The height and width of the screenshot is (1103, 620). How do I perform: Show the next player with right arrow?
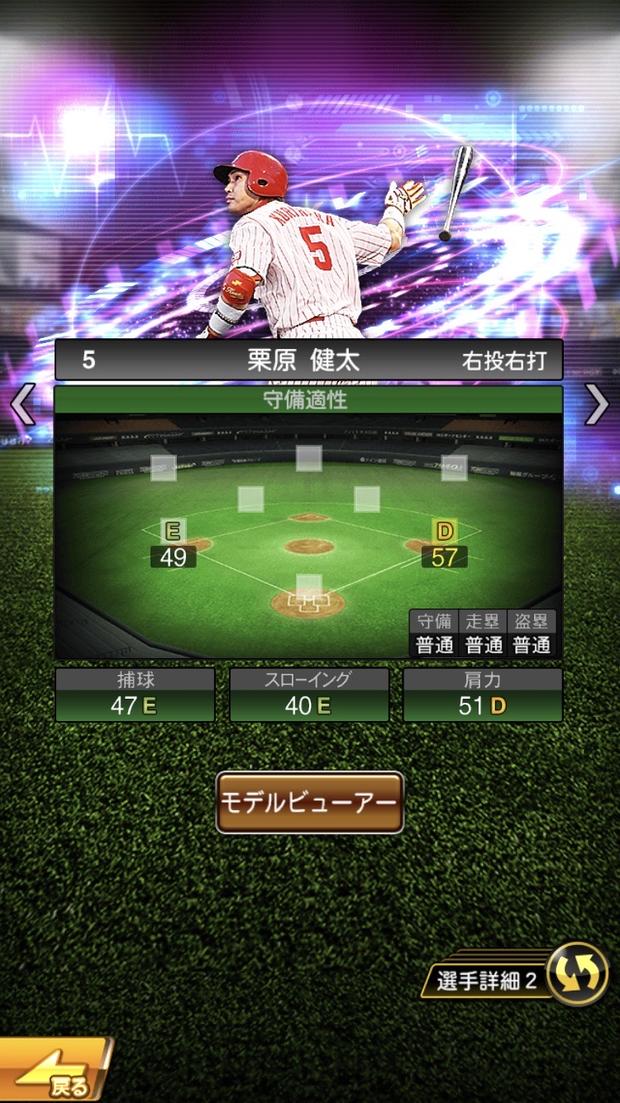pyautogui.click(x=597, y=405)
